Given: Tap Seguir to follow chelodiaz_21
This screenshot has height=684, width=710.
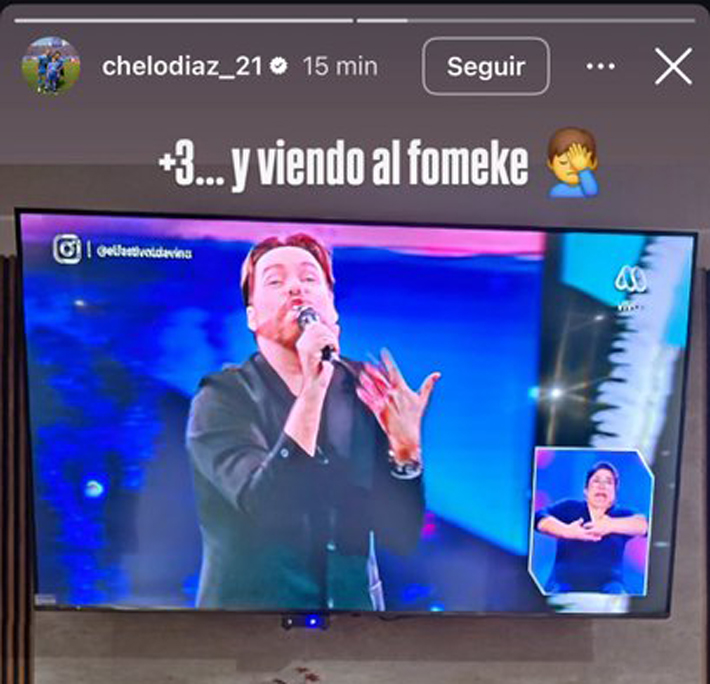Looking at the screenshot, I should pos(486,67).
